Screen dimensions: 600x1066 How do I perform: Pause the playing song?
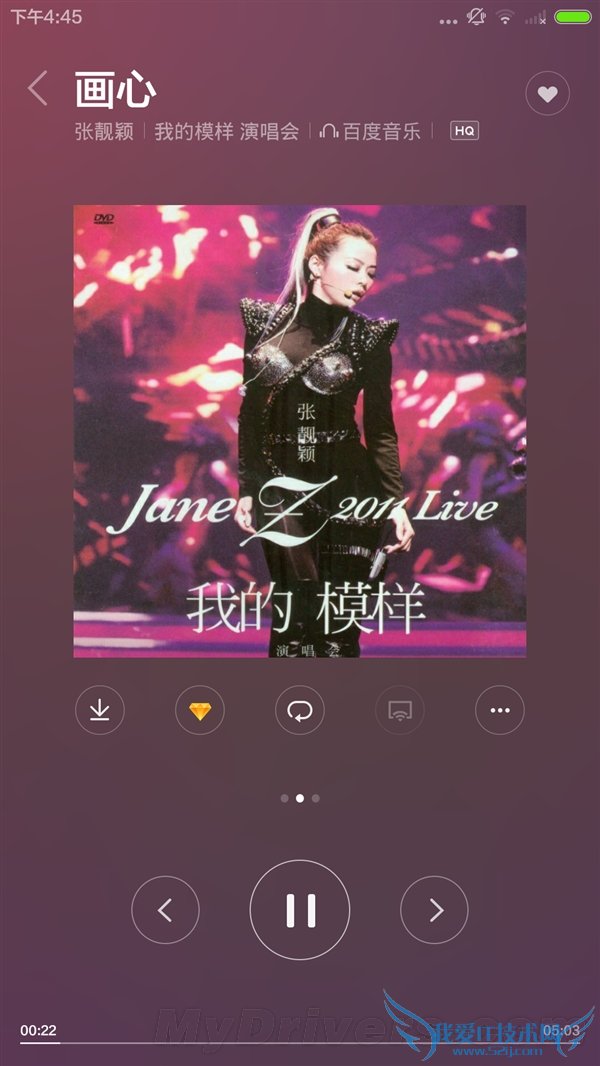coord(300,910)
